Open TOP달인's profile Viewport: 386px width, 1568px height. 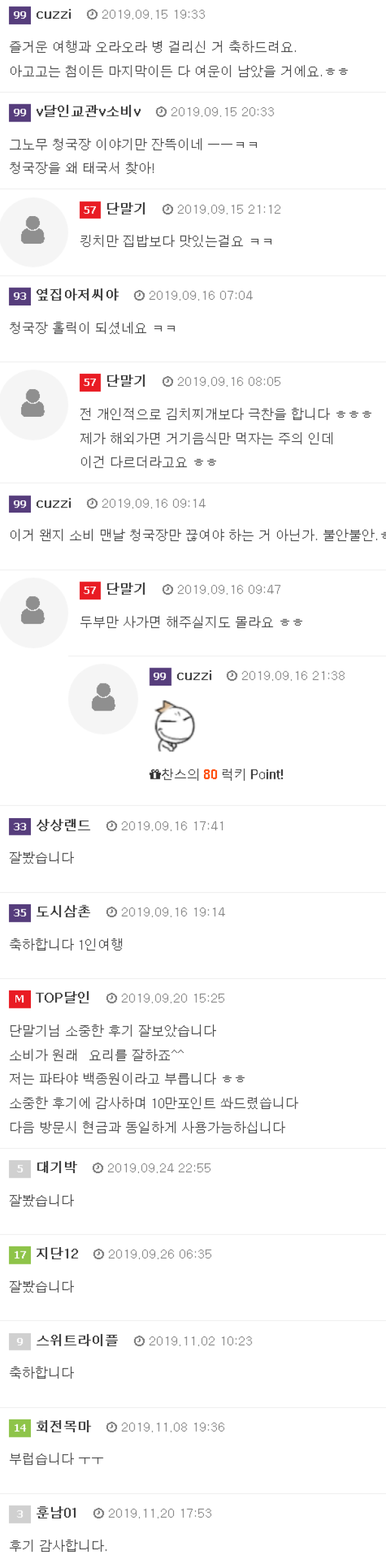pos(62,998)
